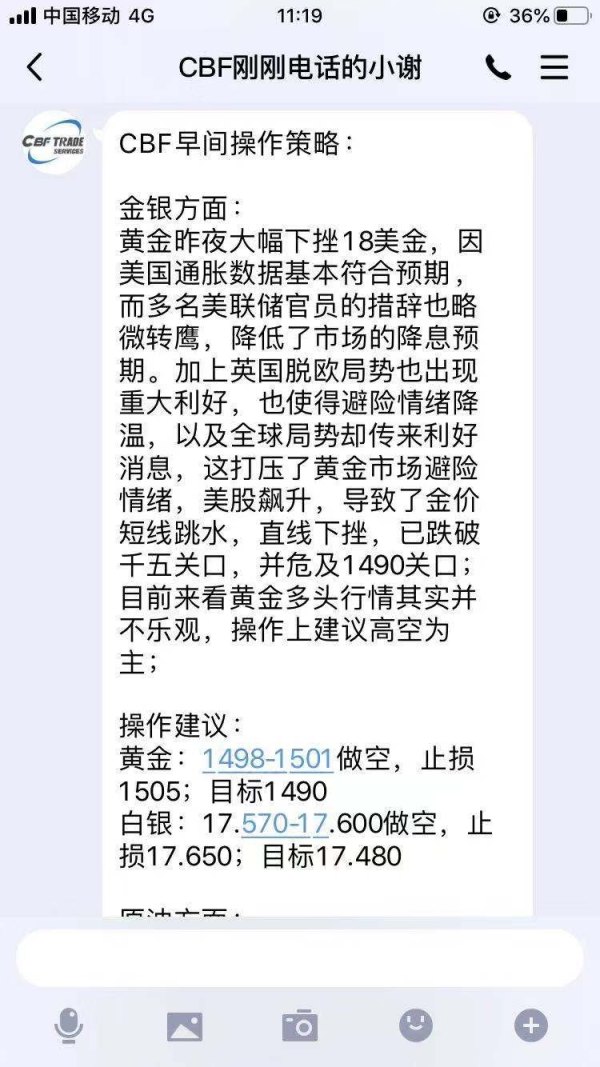Tap the CBF Trade sender avatar
The height and width of the screenshot is (1067, 600).
(52, 143)
